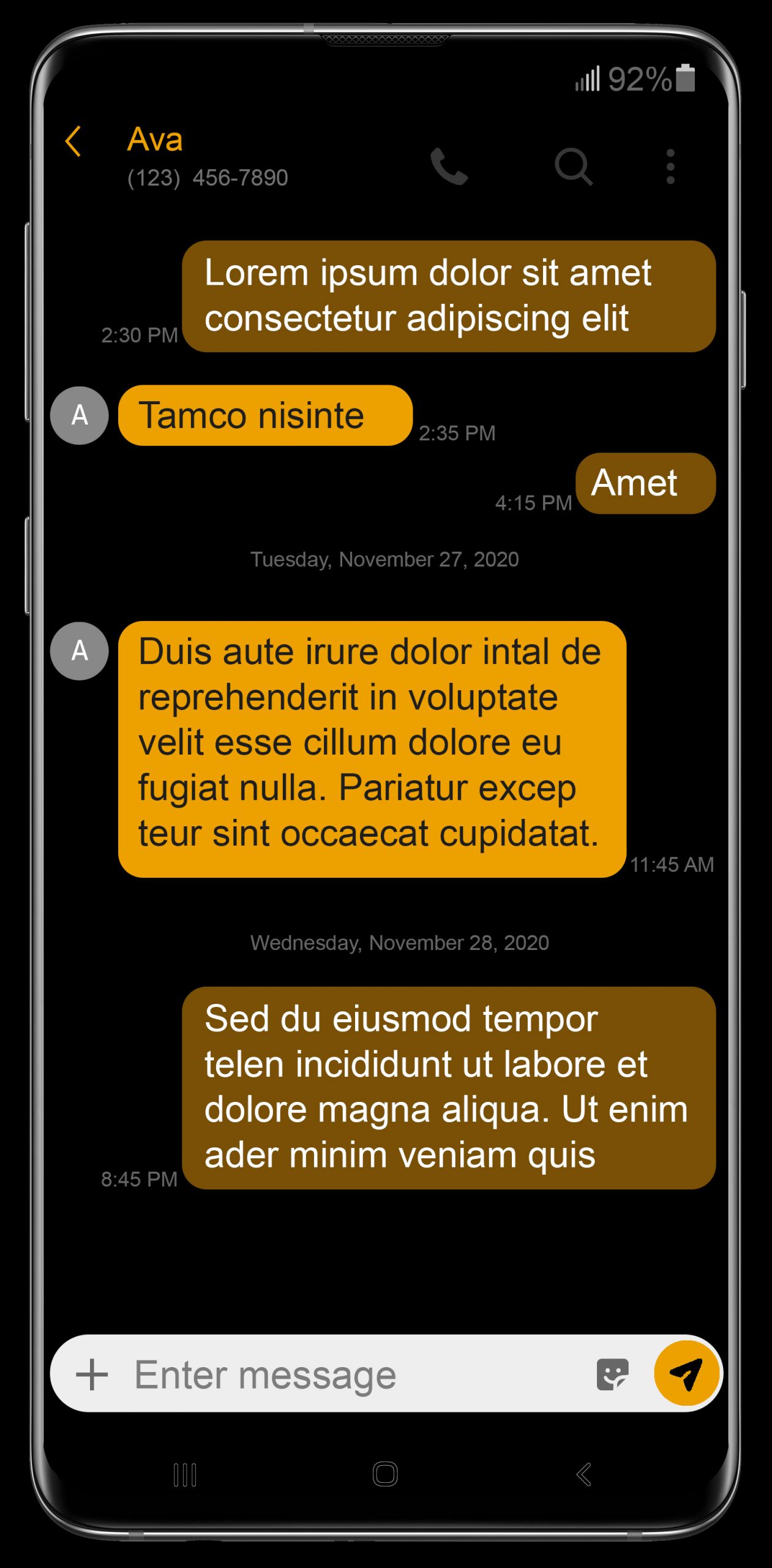Go back from Ava's conversation
The width and height of the screenshot is (772, 1568).
click(73, 141)
